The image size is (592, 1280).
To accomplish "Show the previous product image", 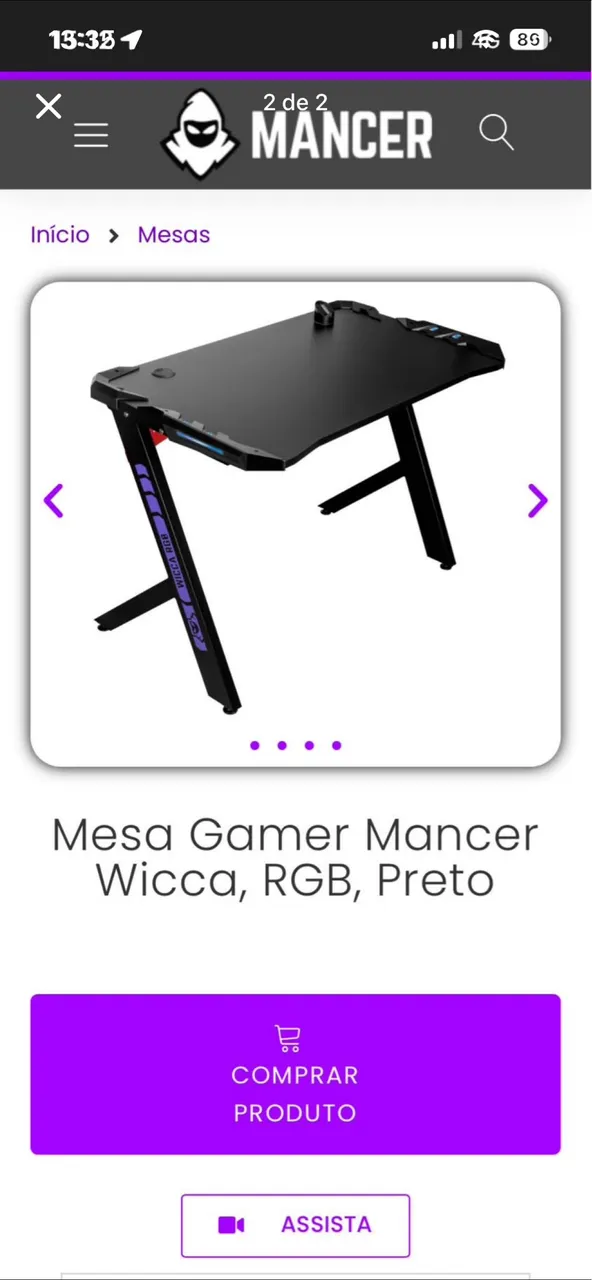I will (x=54, y=500).
